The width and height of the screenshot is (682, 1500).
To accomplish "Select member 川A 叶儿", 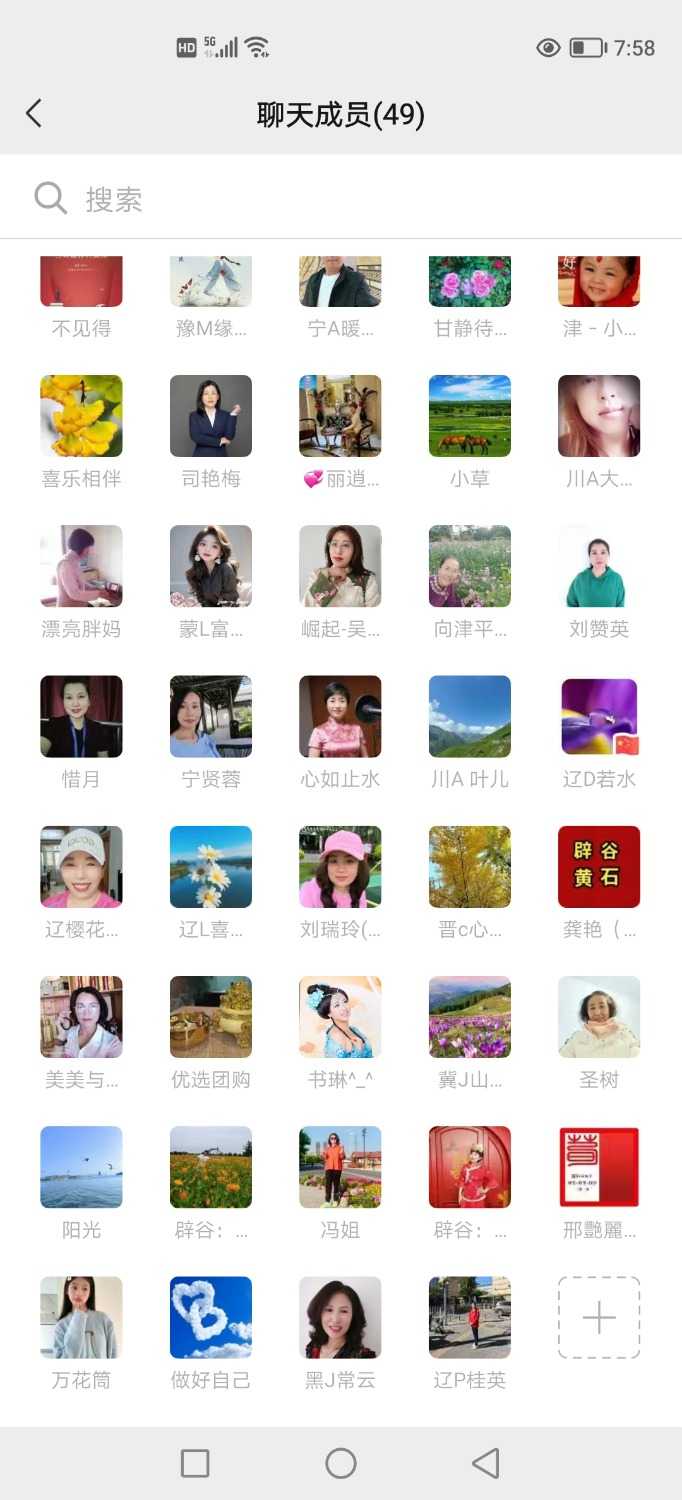I will click(x=470, y=716).
